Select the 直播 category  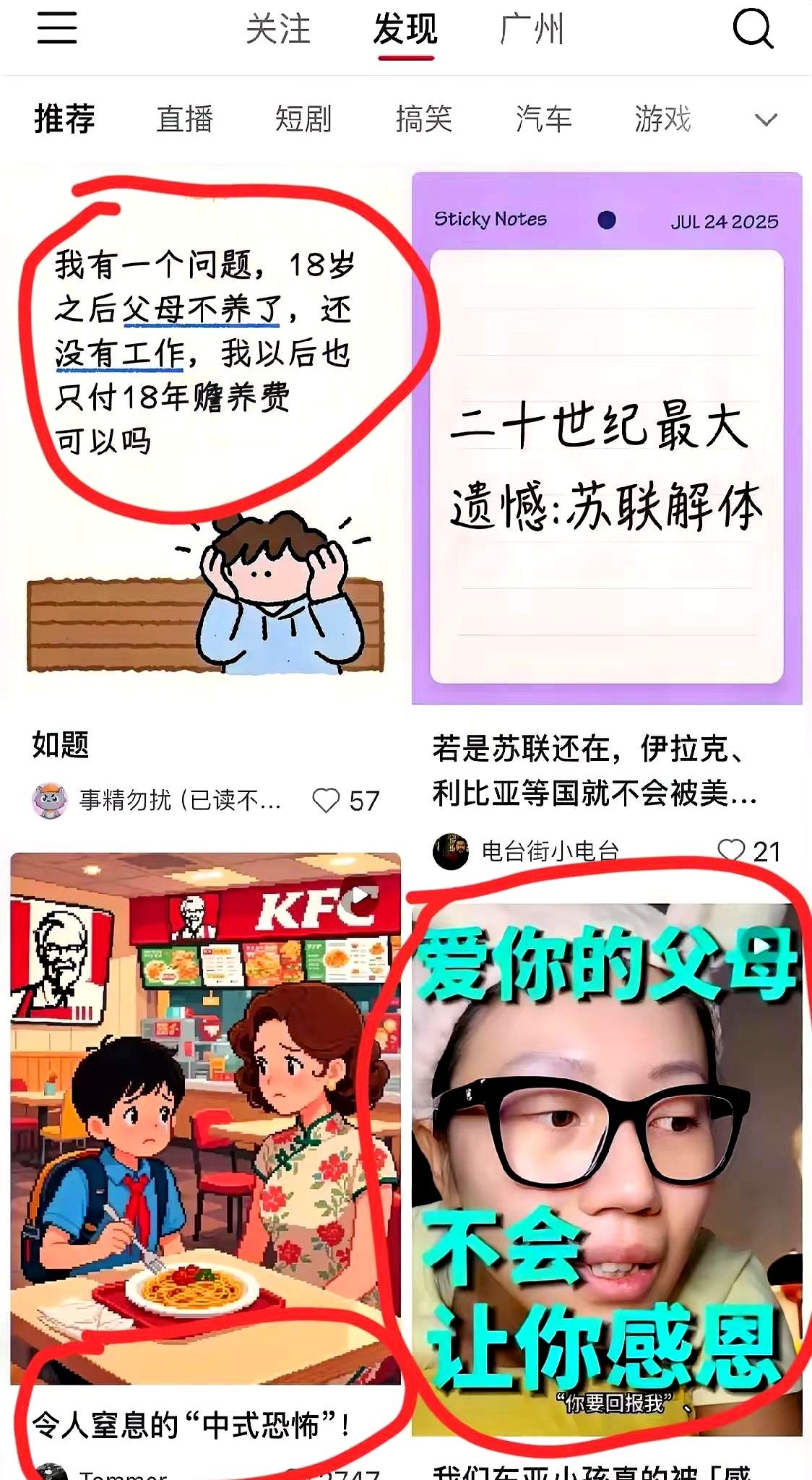click(185, 119)
